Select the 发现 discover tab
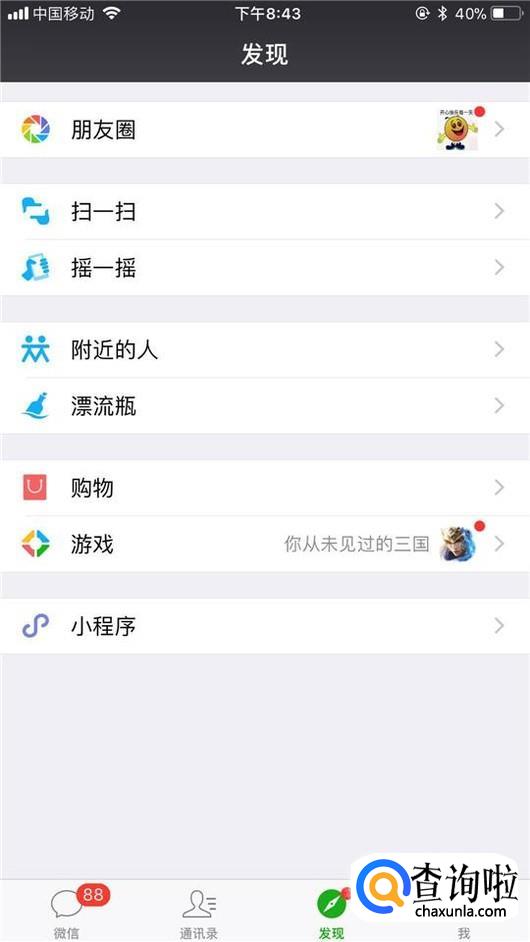The height and width of the screenshot is (942, 530). (x=331, y=911)
